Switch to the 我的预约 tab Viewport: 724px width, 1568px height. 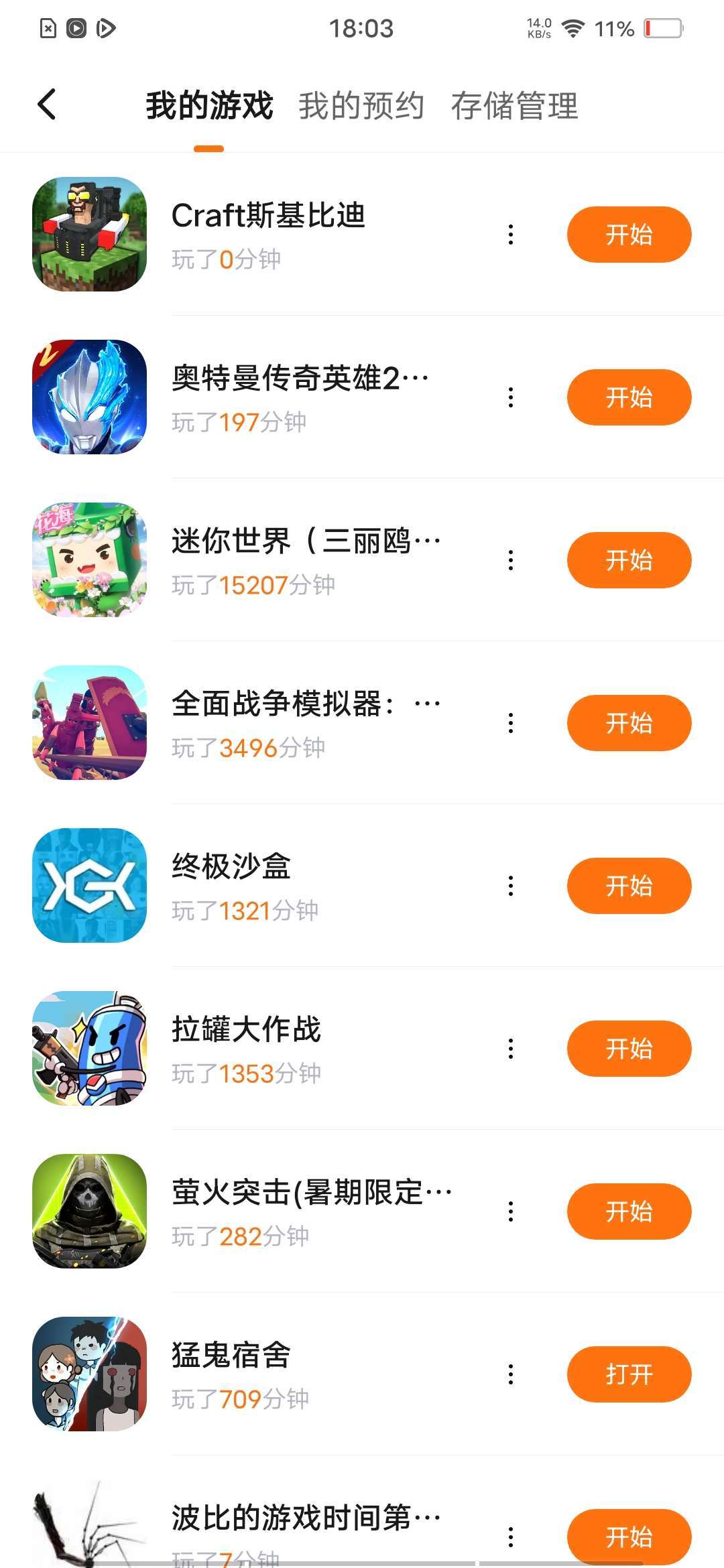tap(361, 106)
